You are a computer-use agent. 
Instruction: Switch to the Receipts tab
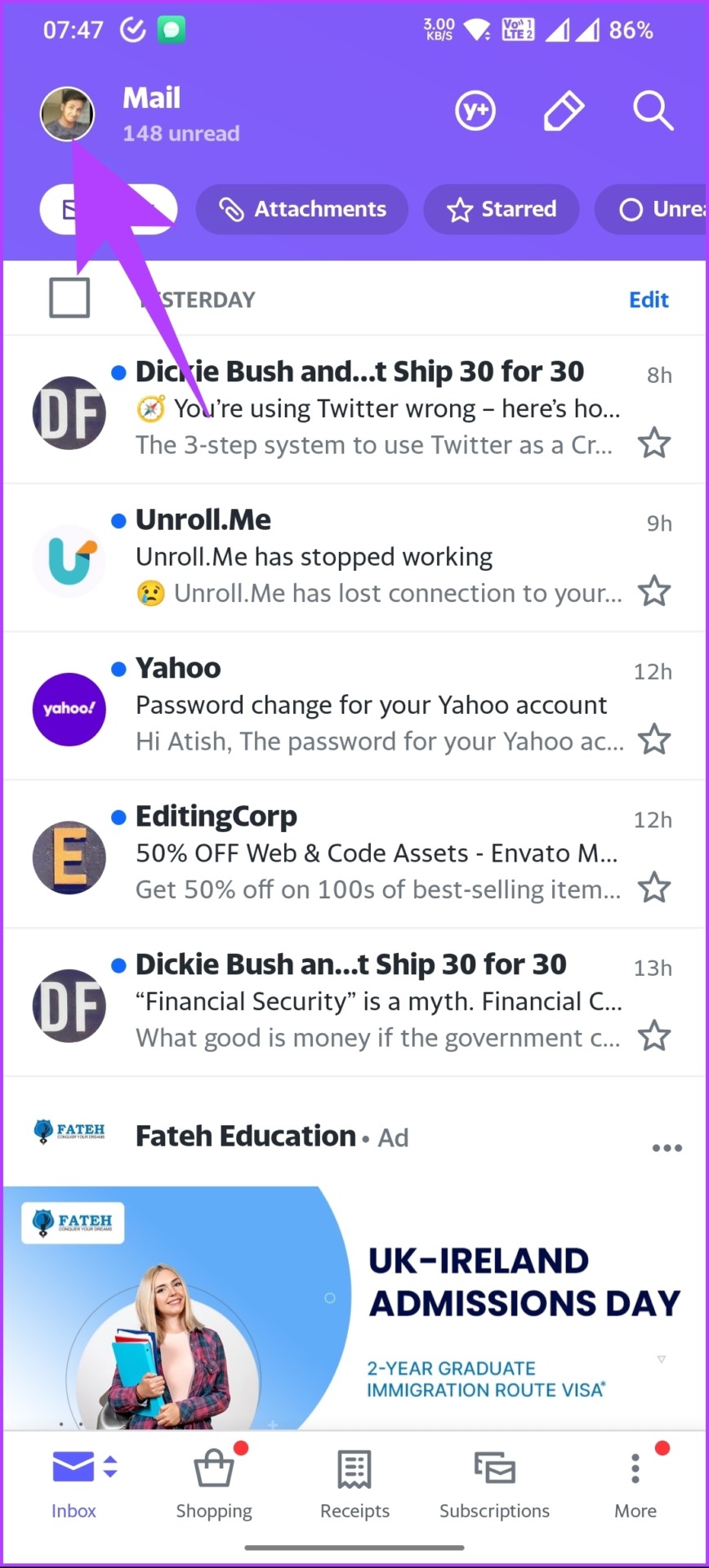click(354, 1481)
